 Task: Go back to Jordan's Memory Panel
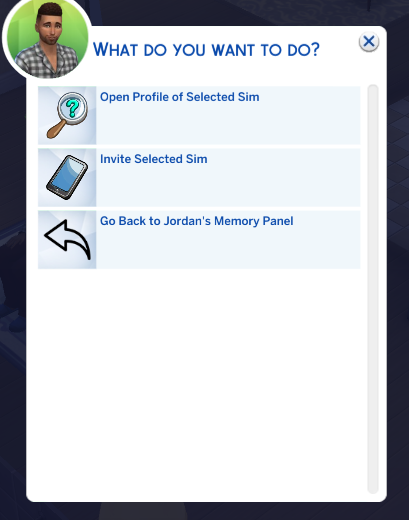(x=199, y=240)
